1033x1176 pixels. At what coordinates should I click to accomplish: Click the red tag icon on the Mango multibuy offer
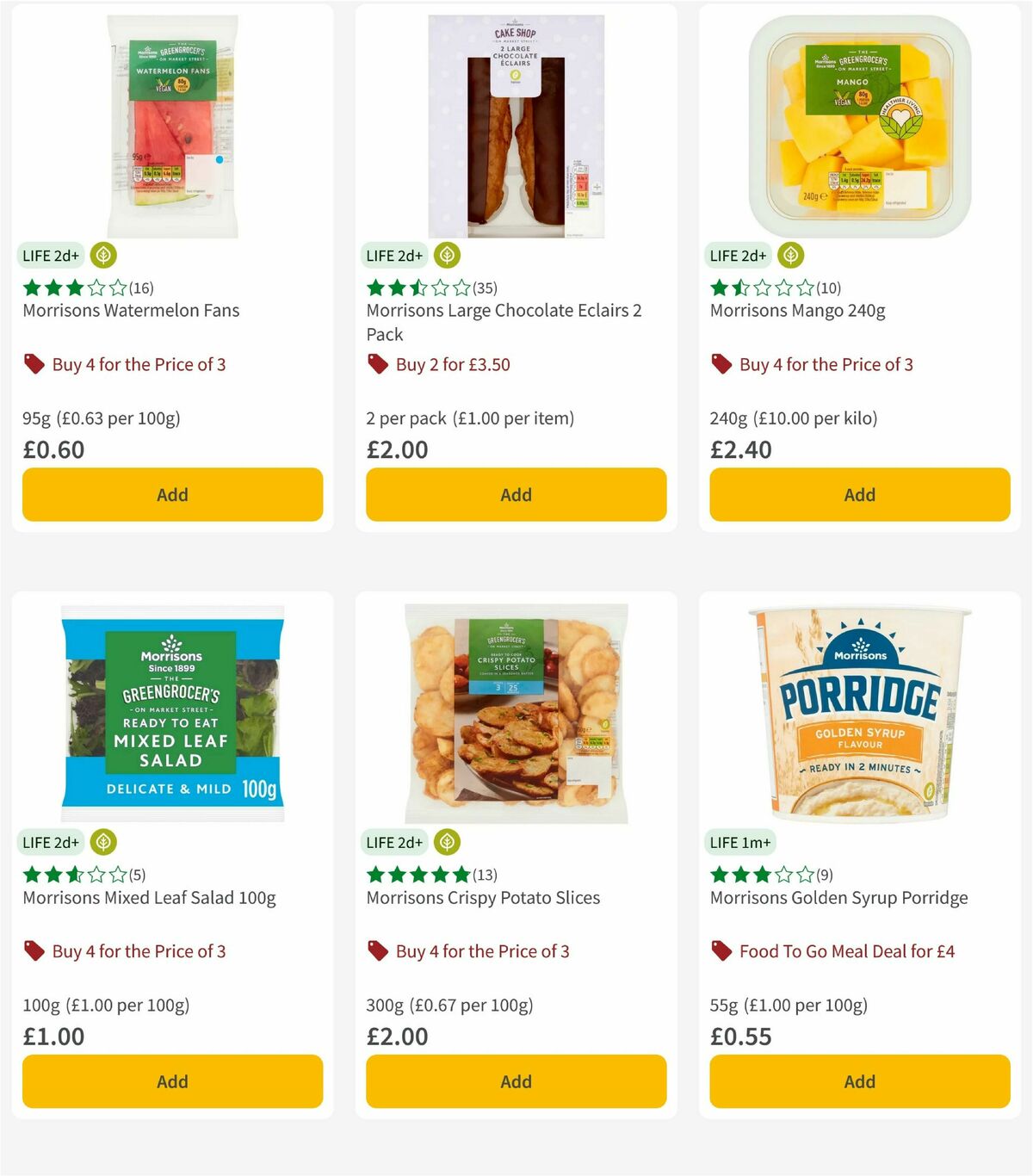721,364
